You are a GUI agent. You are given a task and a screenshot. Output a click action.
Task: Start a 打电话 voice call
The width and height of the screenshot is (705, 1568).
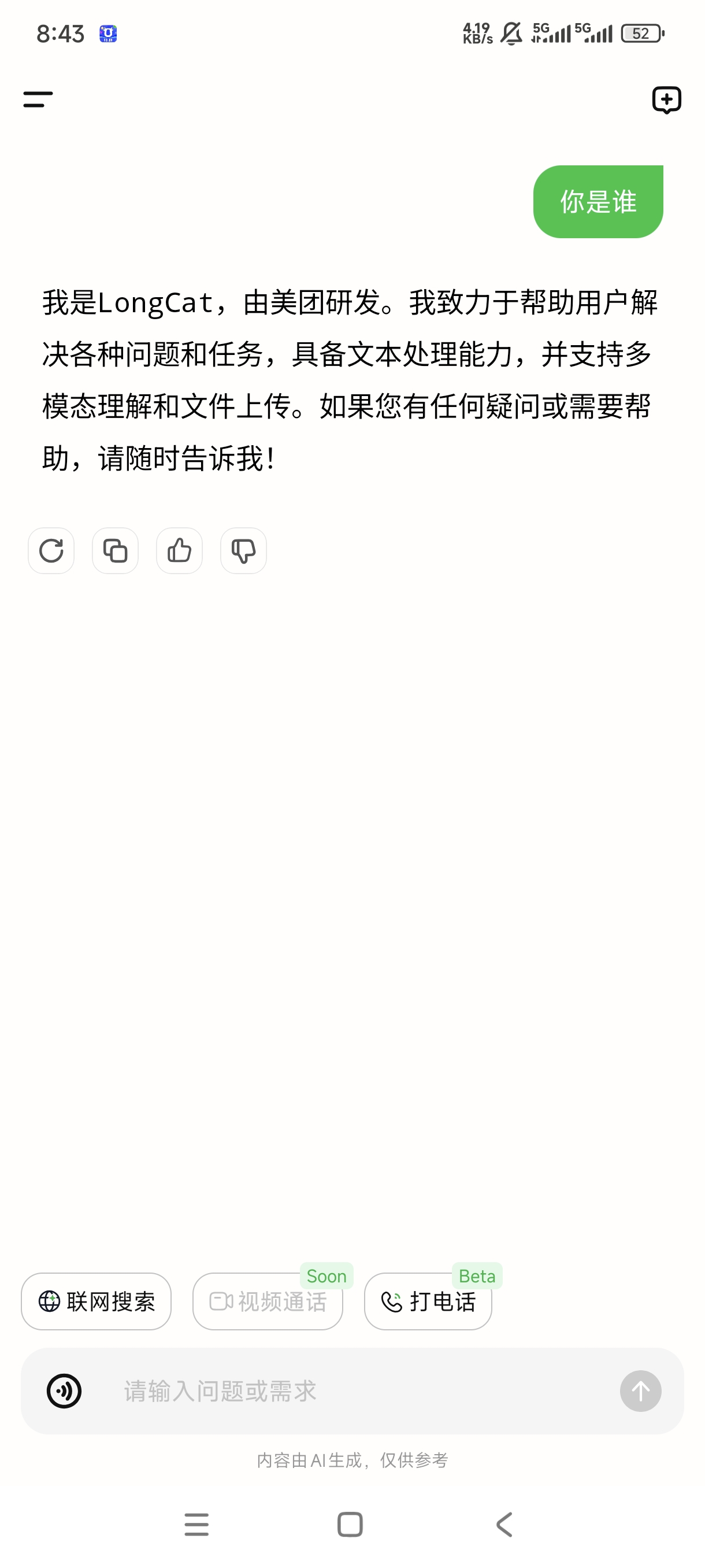pos(428,1301)
